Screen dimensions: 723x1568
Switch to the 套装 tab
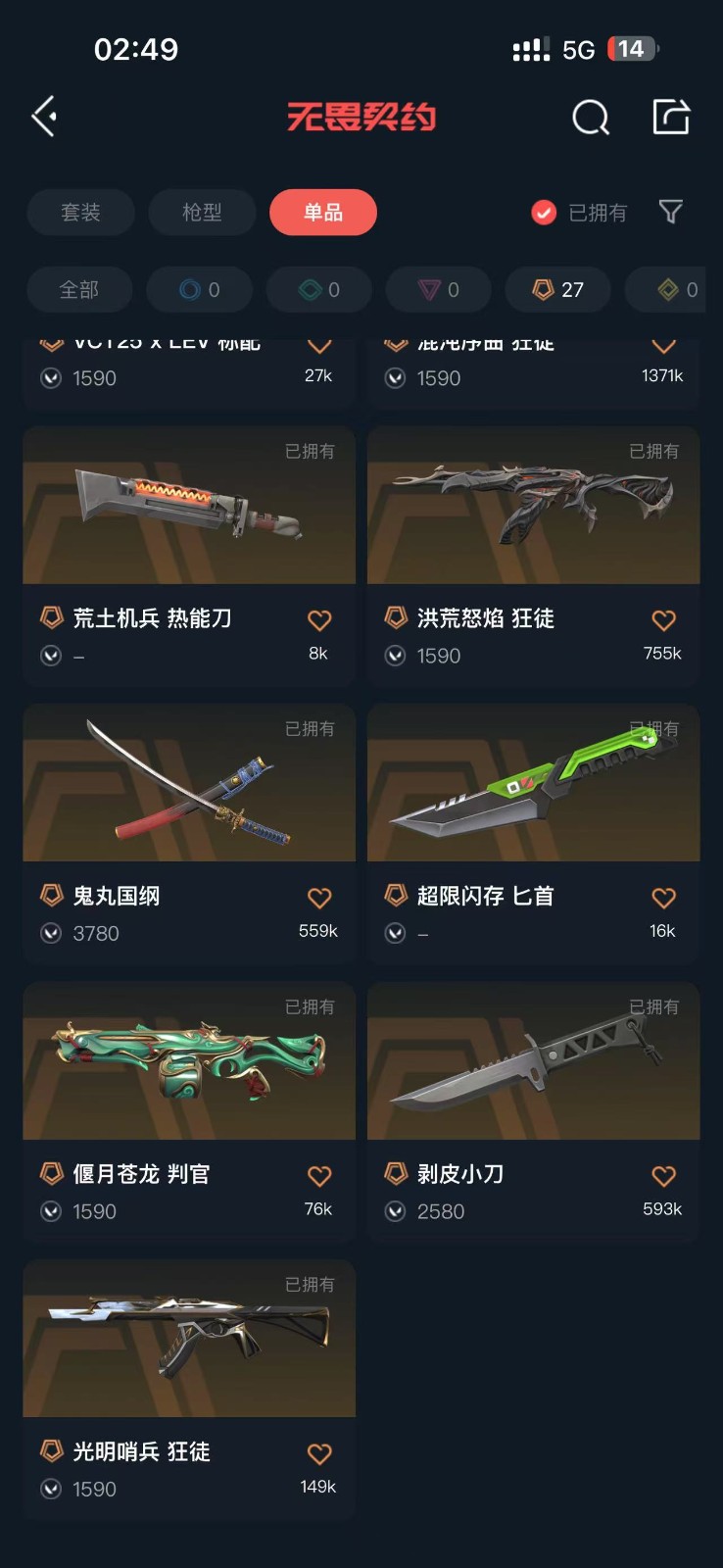(x=80, y=213)
